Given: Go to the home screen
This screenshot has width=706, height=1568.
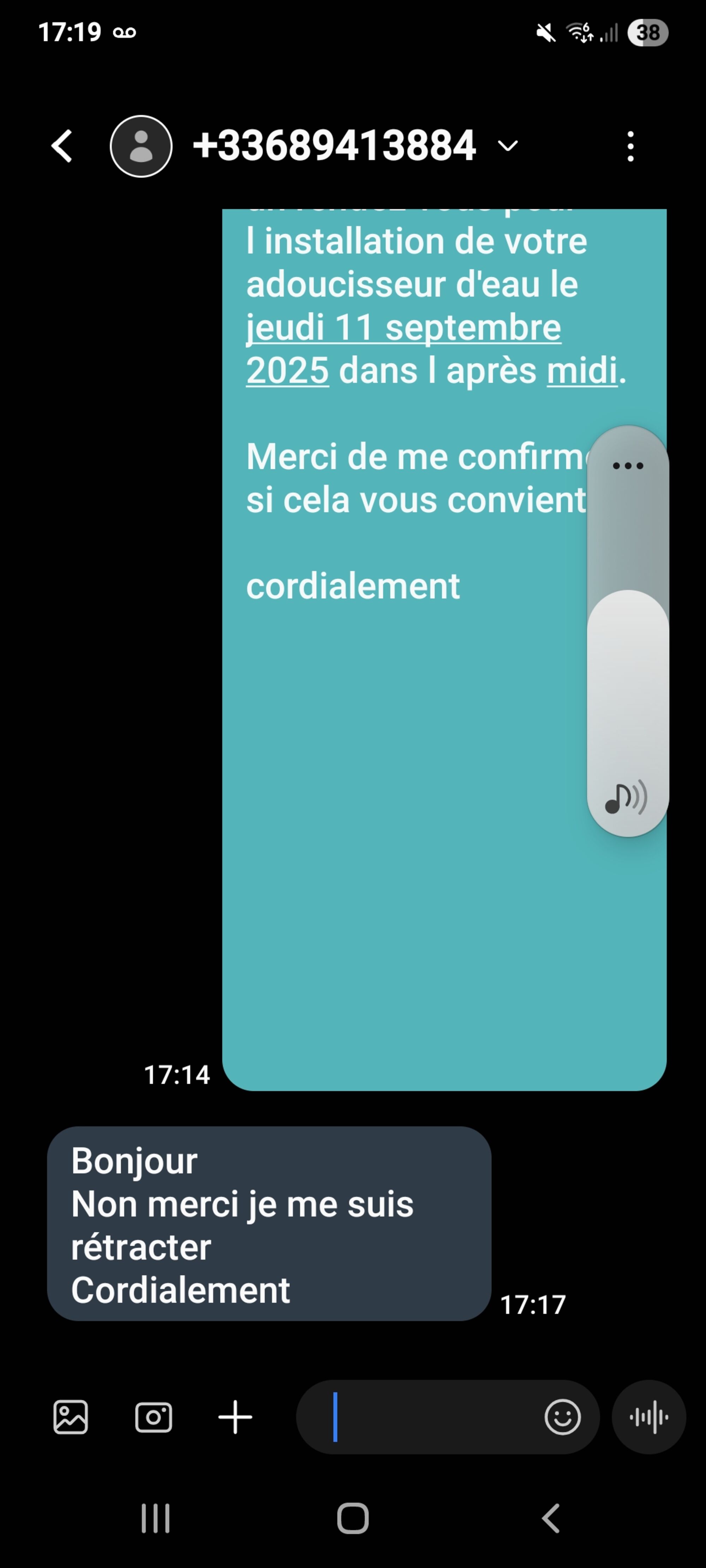Looking at the screenshot, I should click(353, 1518).
